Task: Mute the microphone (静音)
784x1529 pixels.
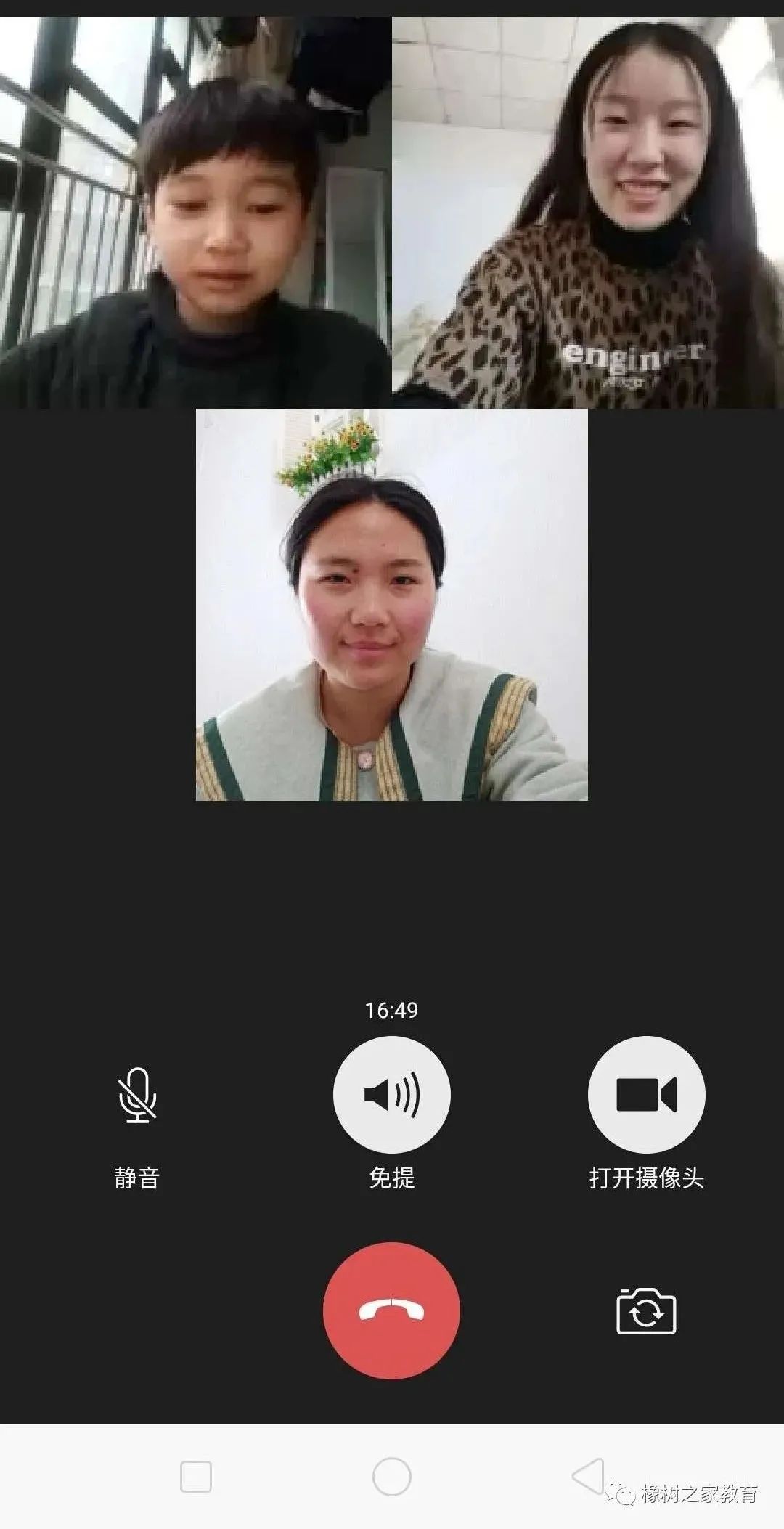Action: pos(137,1096)
